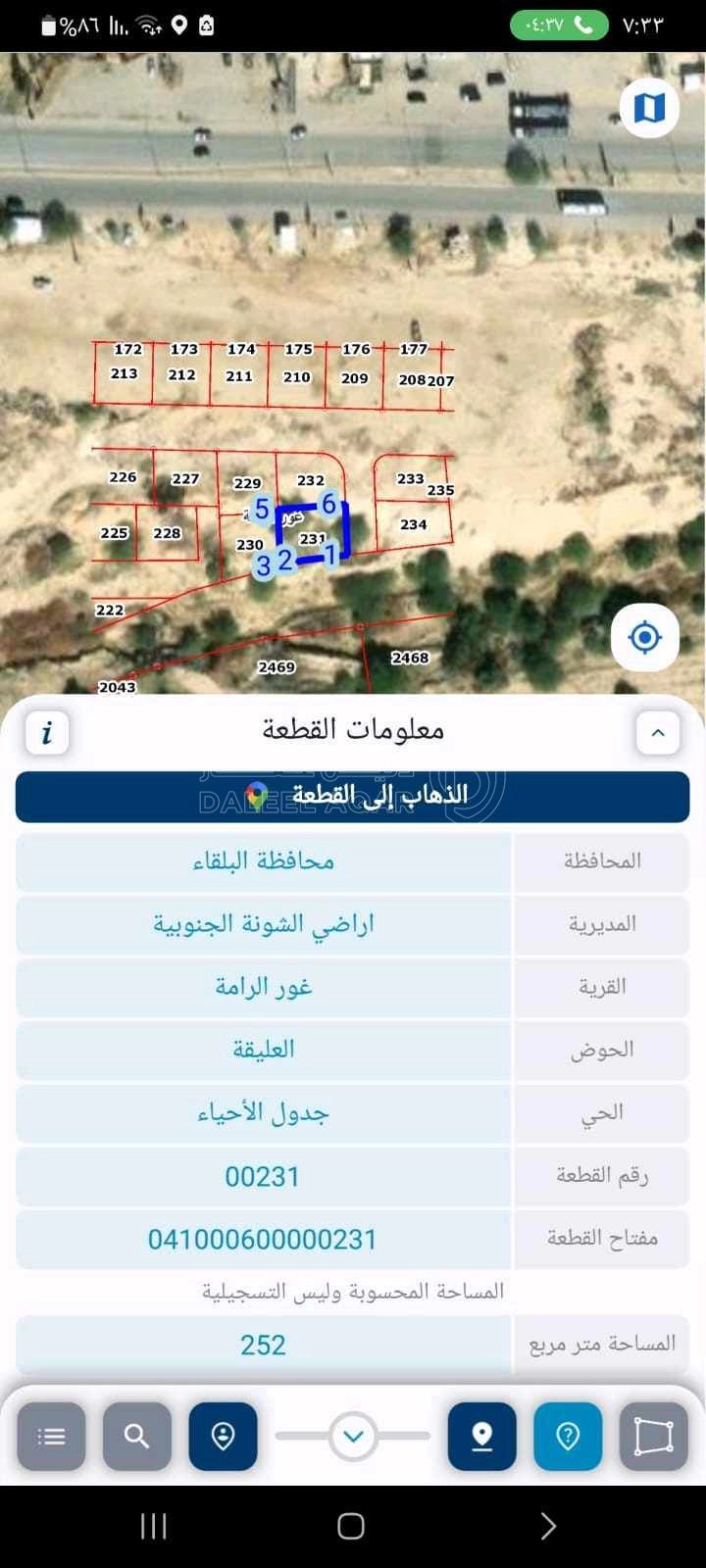
Task: Tap the back arrow in the navigation bar
Action: (x=548, y=1526)
